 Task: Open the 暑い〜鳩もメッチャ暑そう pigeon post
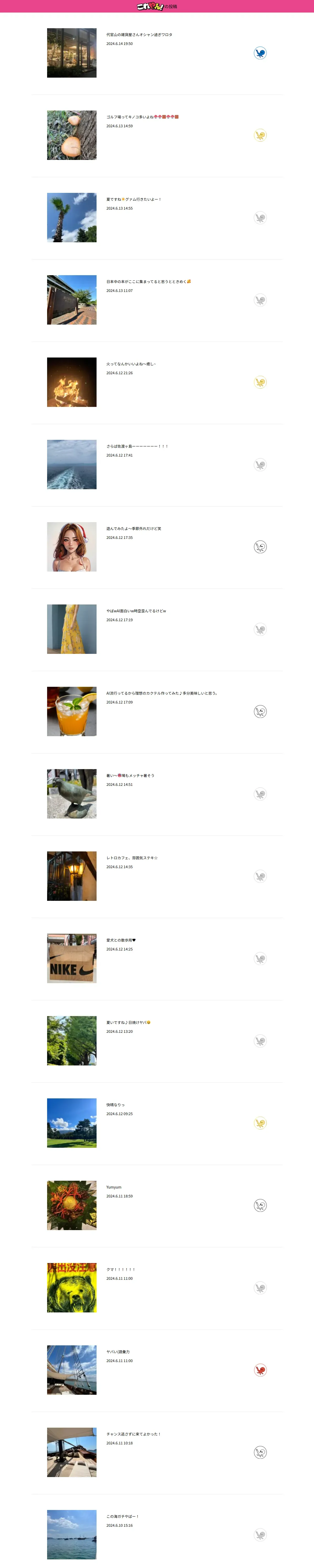(x=71, y=794)
